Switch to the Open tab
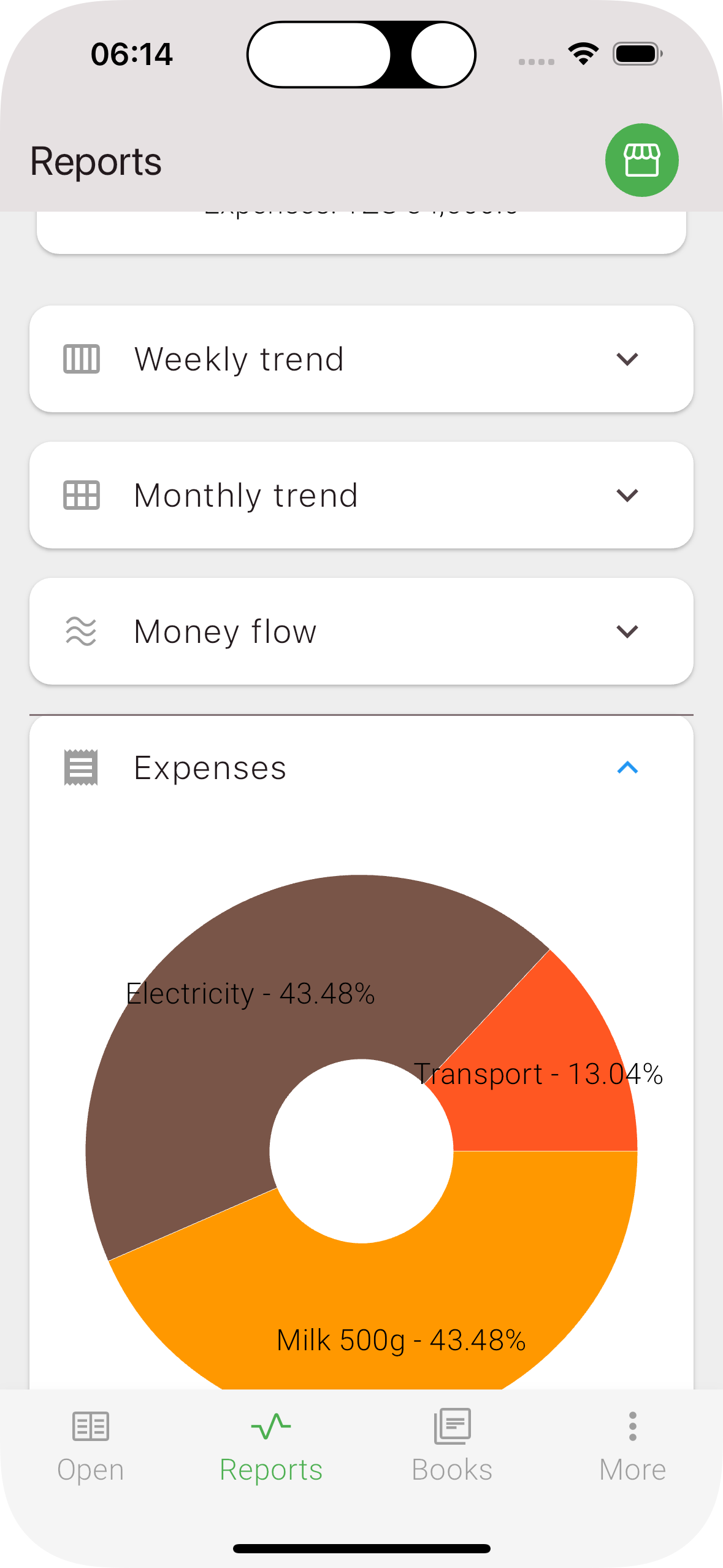The height and width of the screenshot is (1568, 723). 91,1444
